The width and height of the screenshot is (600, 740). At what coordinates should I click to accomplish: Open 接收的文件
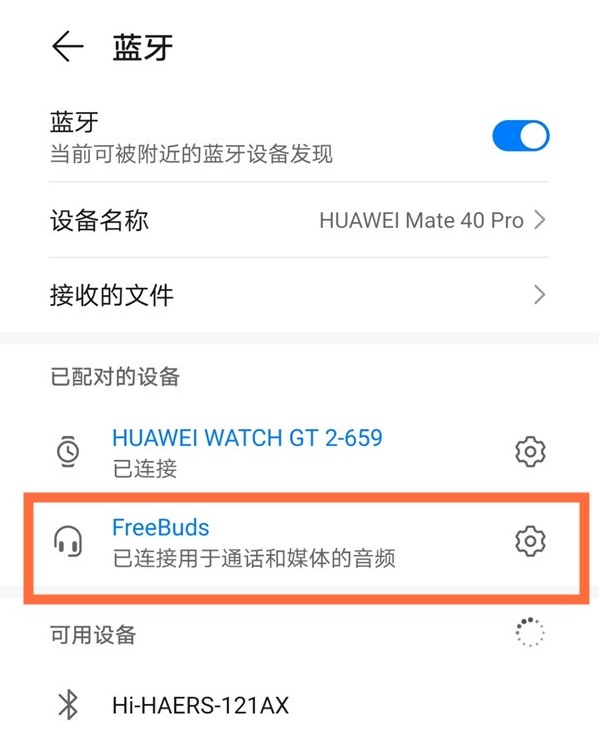click(x=300, y=295)
